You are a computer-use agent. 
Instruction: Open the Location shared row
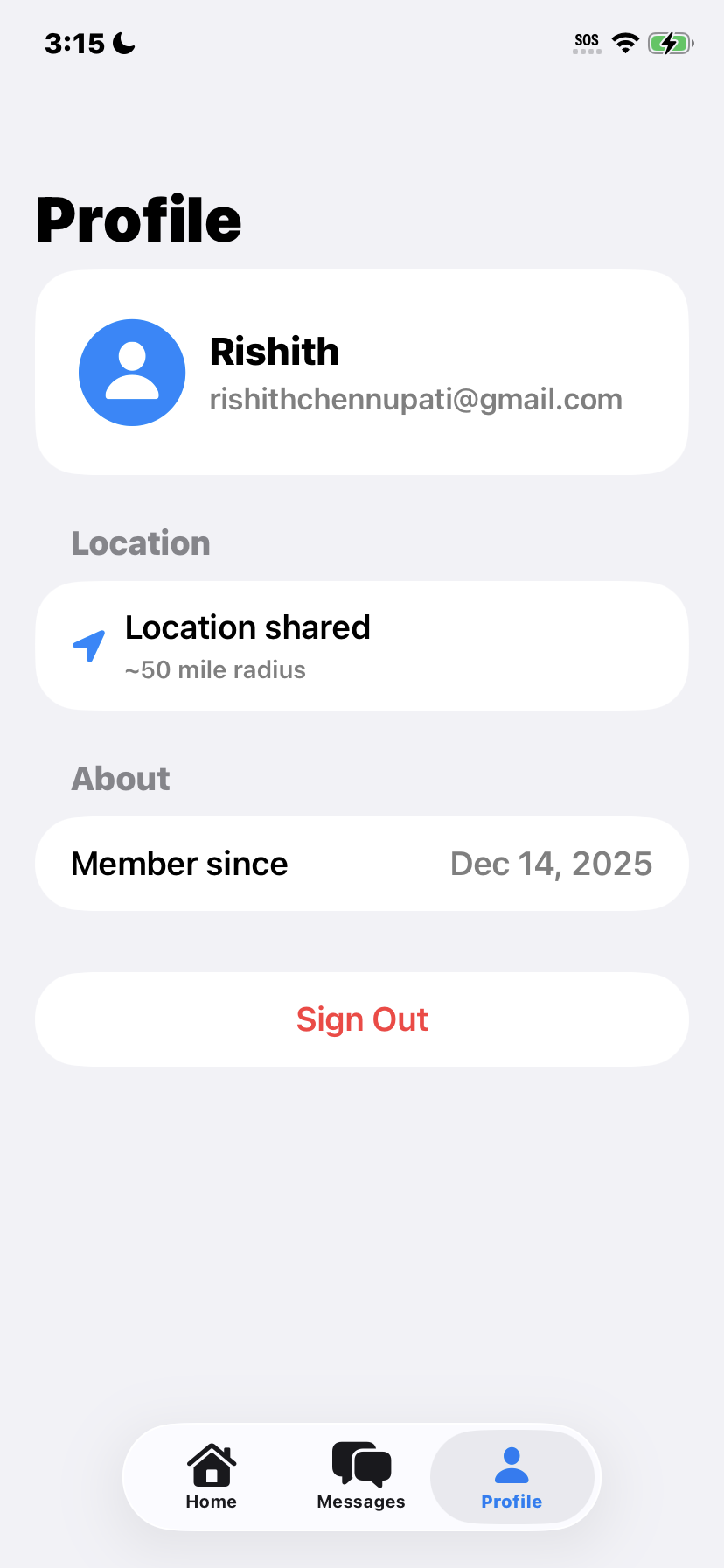click(x=362, y=646)
